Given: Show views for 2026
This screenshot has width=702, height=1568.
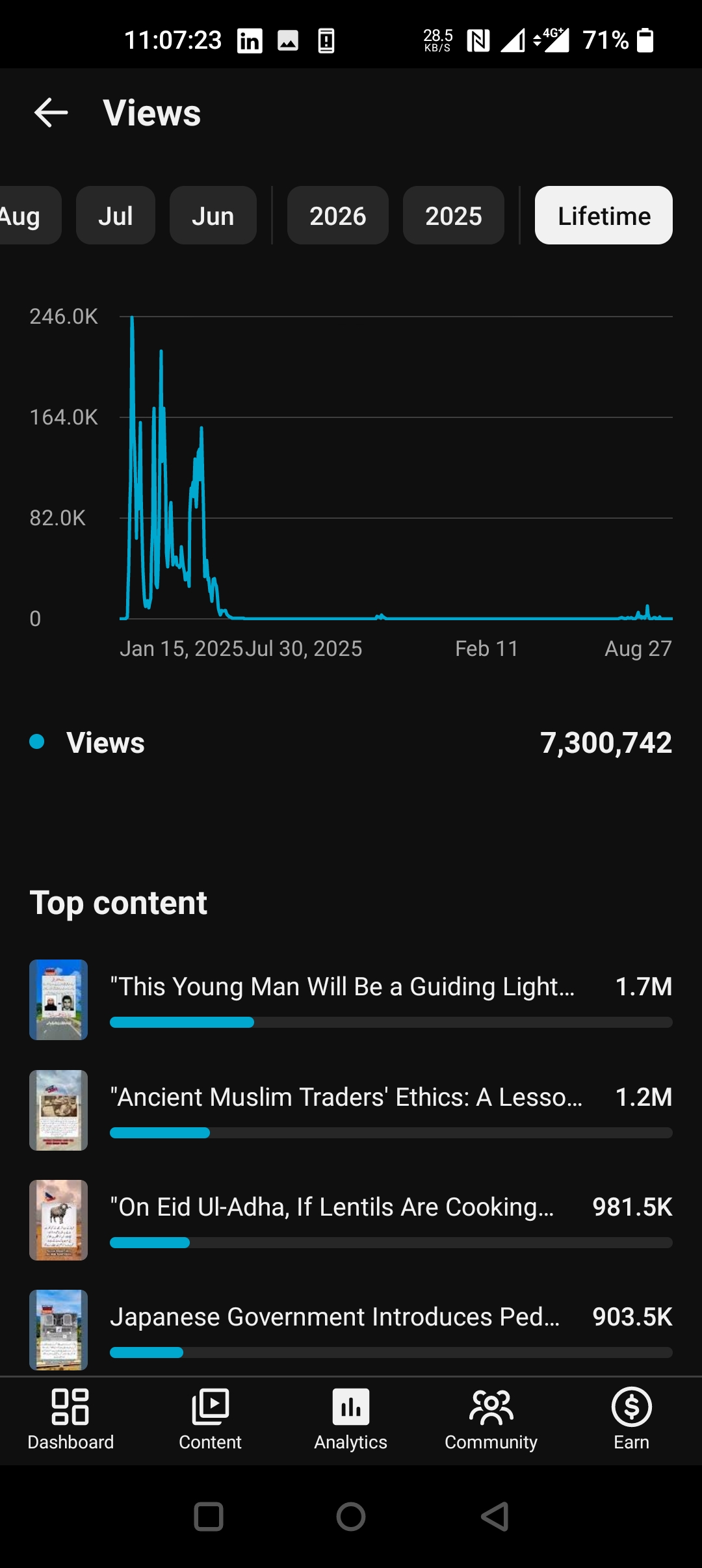Looking at the screenshot, I should [x=338, y=216].
